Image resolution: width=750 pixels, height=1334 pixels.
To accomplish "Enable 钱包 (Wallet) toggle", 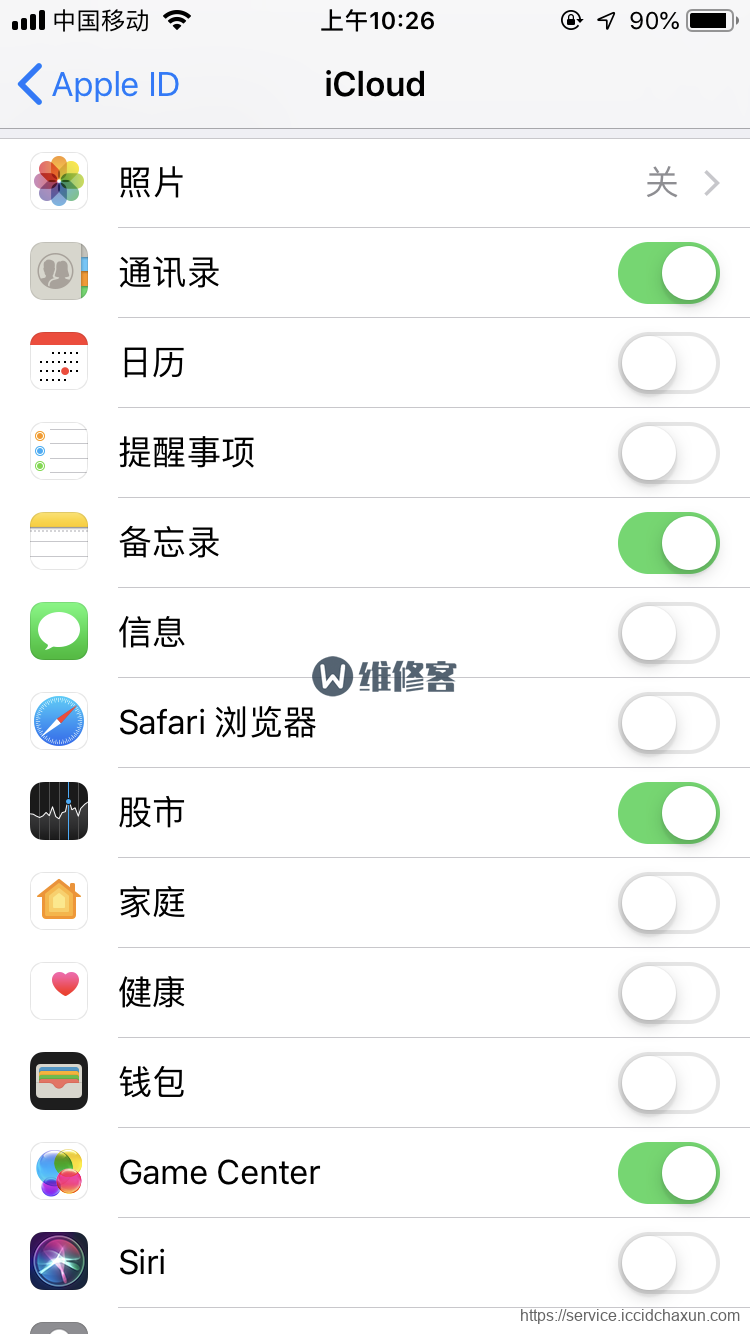I will click(x=669, y=1083).
